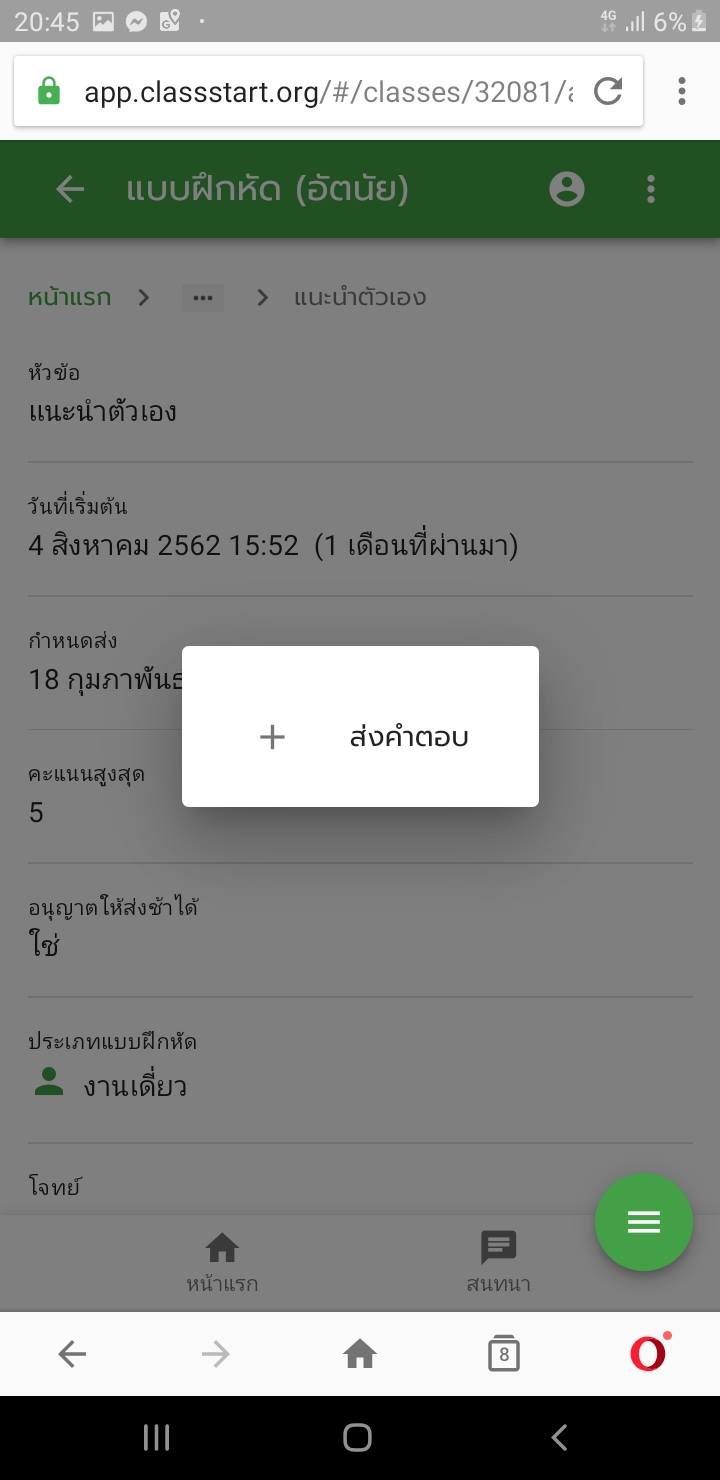Screen dimensions: 720x1480
Task: Tap ส่งคำตอบ to submit an answer
Action: [x=360, y=737]
